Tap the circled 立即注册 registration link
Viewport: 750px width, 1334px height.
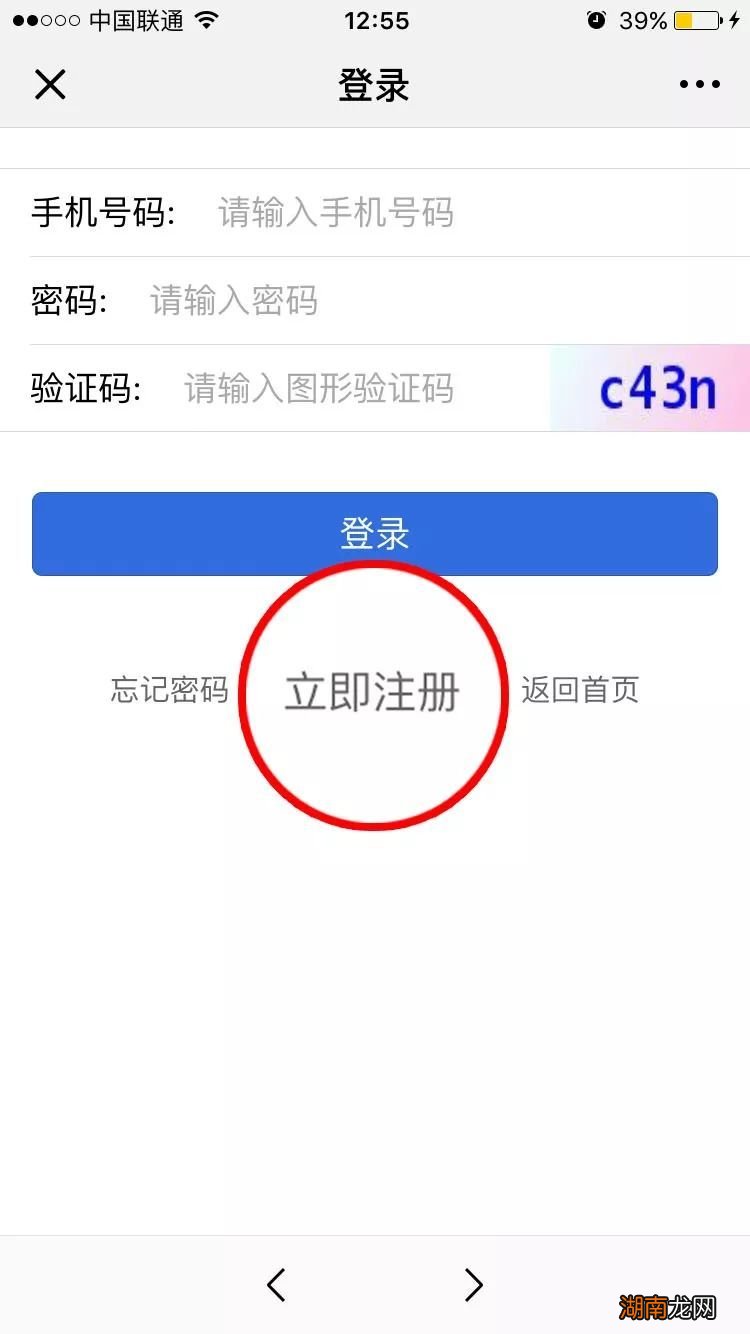click(x=371, y=690)
